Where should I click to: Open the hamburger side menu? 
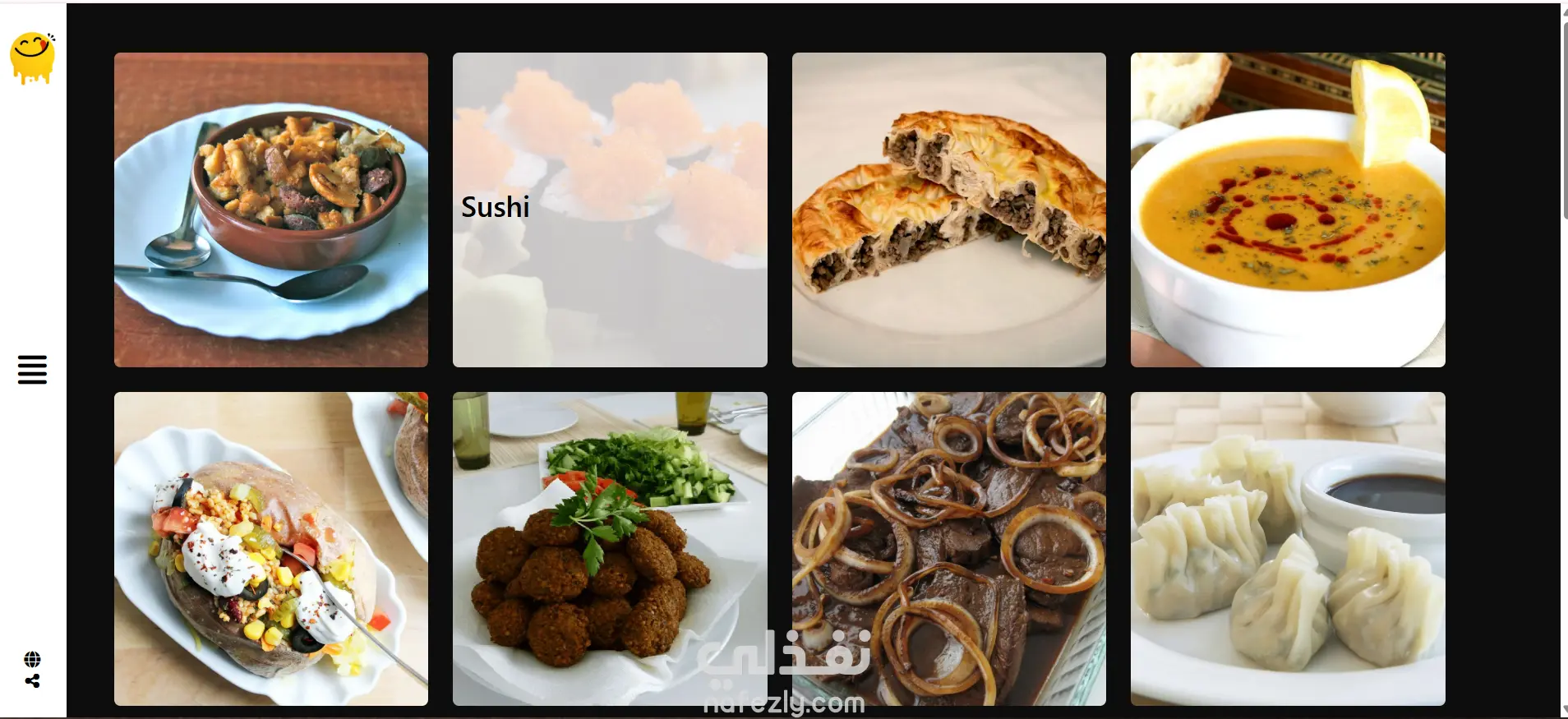tap(32, 370)
